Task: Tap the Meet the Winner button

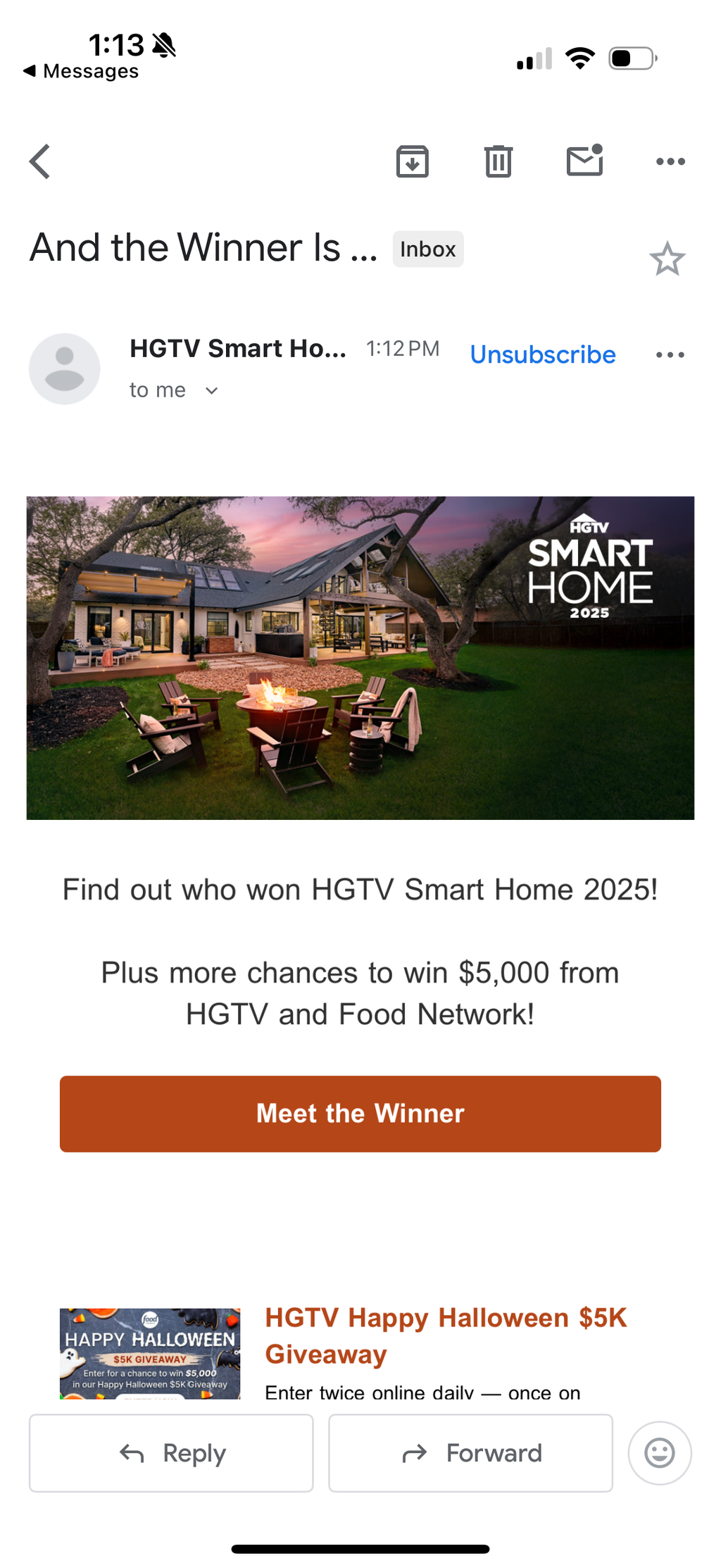Action: (360, 1114)
